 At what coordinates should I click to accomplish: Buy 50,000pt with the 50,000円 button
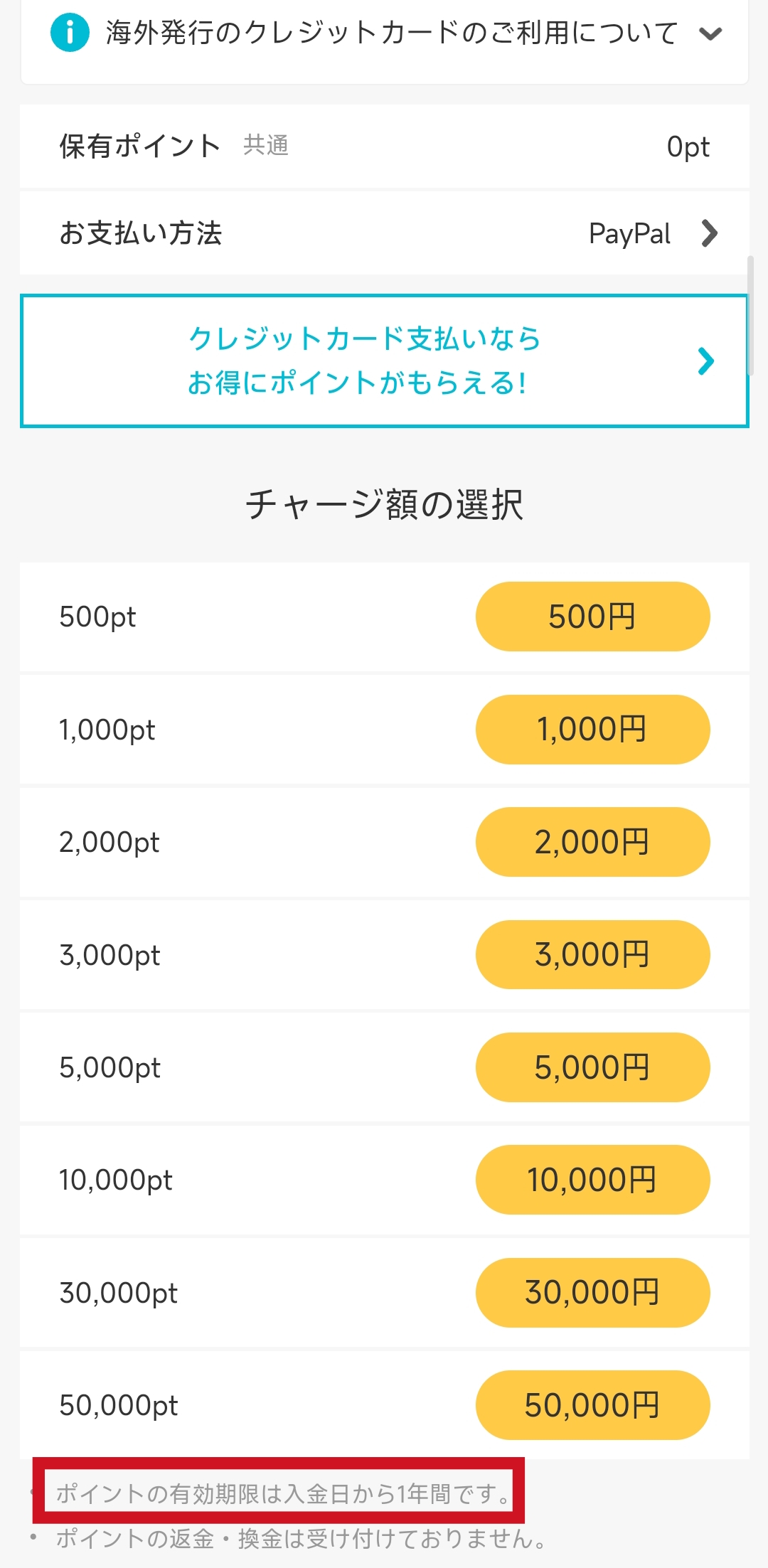(592, 1405)
